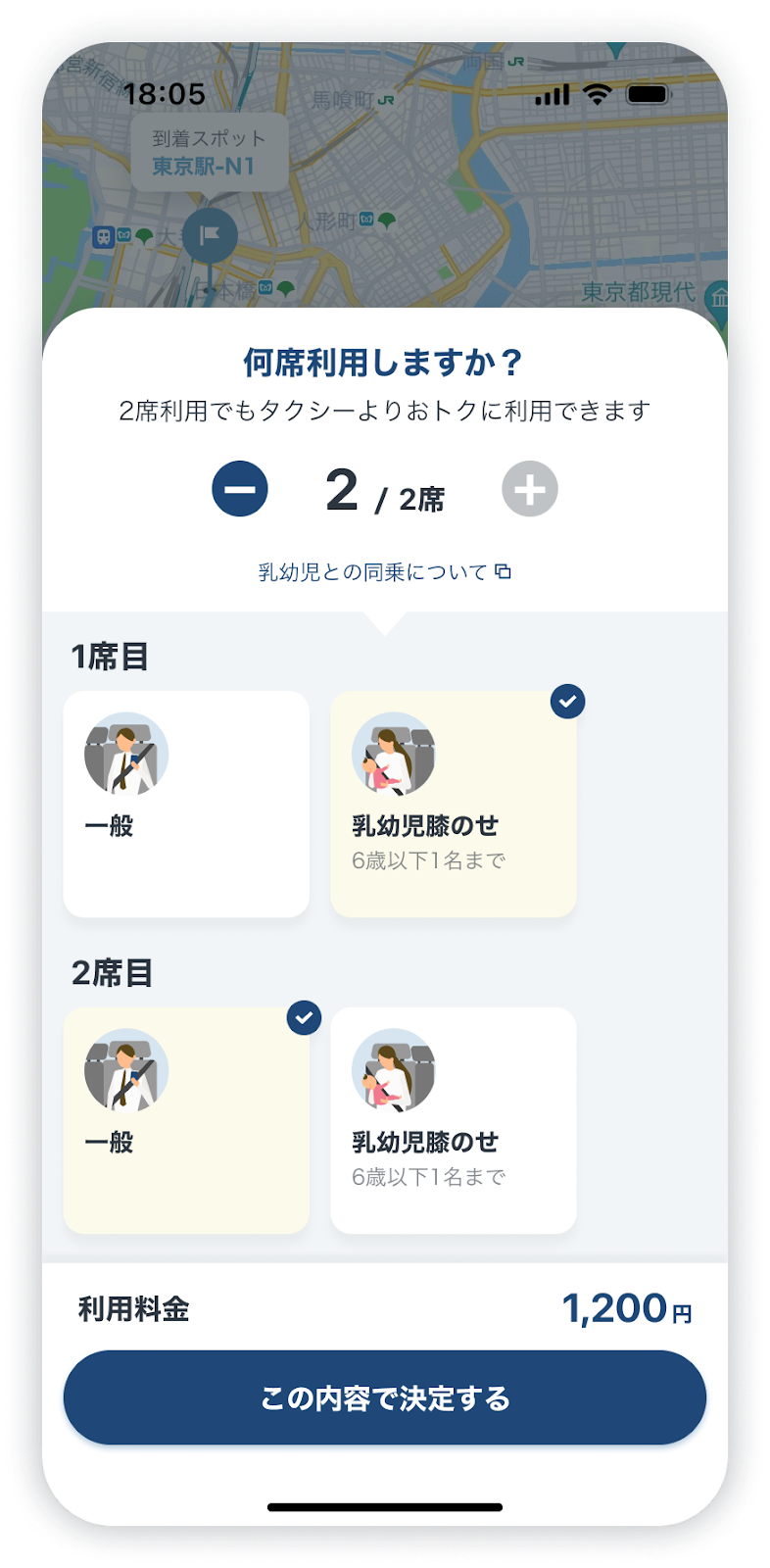Screen dimensions: 770x1568
Task: Choose 一般 for 2席目
Action: coord(186,1120)
